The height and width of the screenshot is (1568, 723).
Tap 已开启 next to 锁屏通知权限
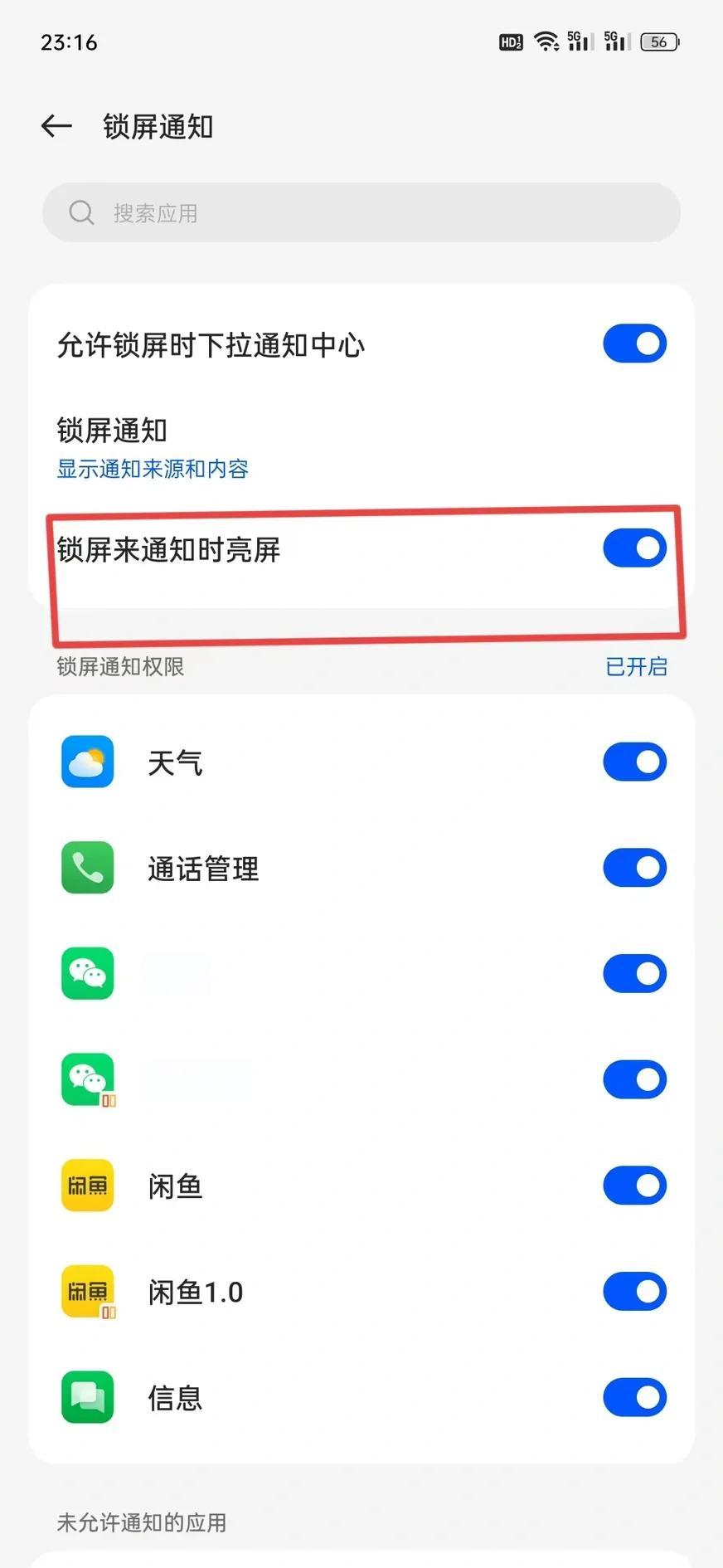(x=636, y=666)
